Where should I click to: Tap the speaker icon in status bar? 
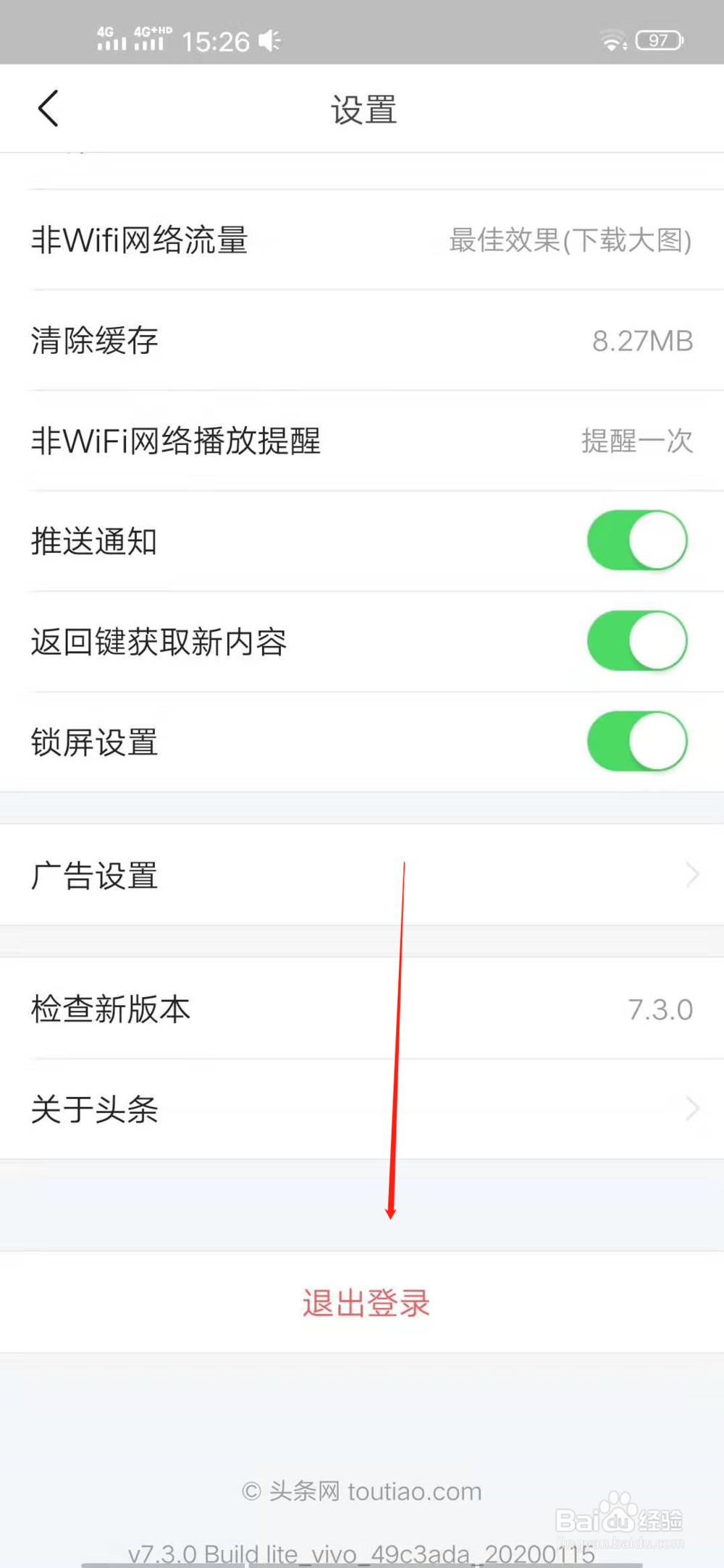tap(270, 40)
